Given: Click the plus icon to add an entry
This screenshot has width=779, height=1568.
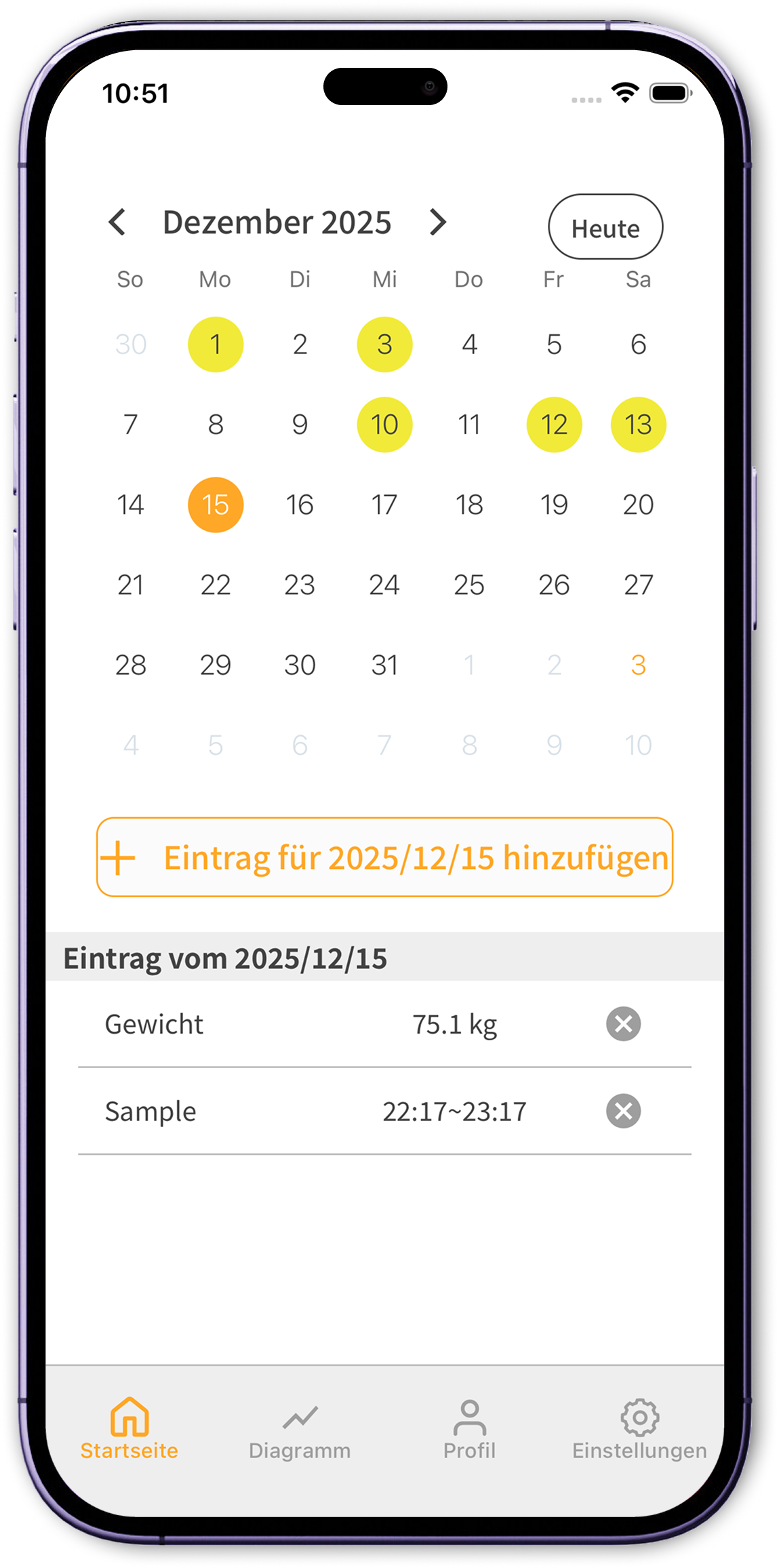Looking at the screenshot, I should coord(118,857).
